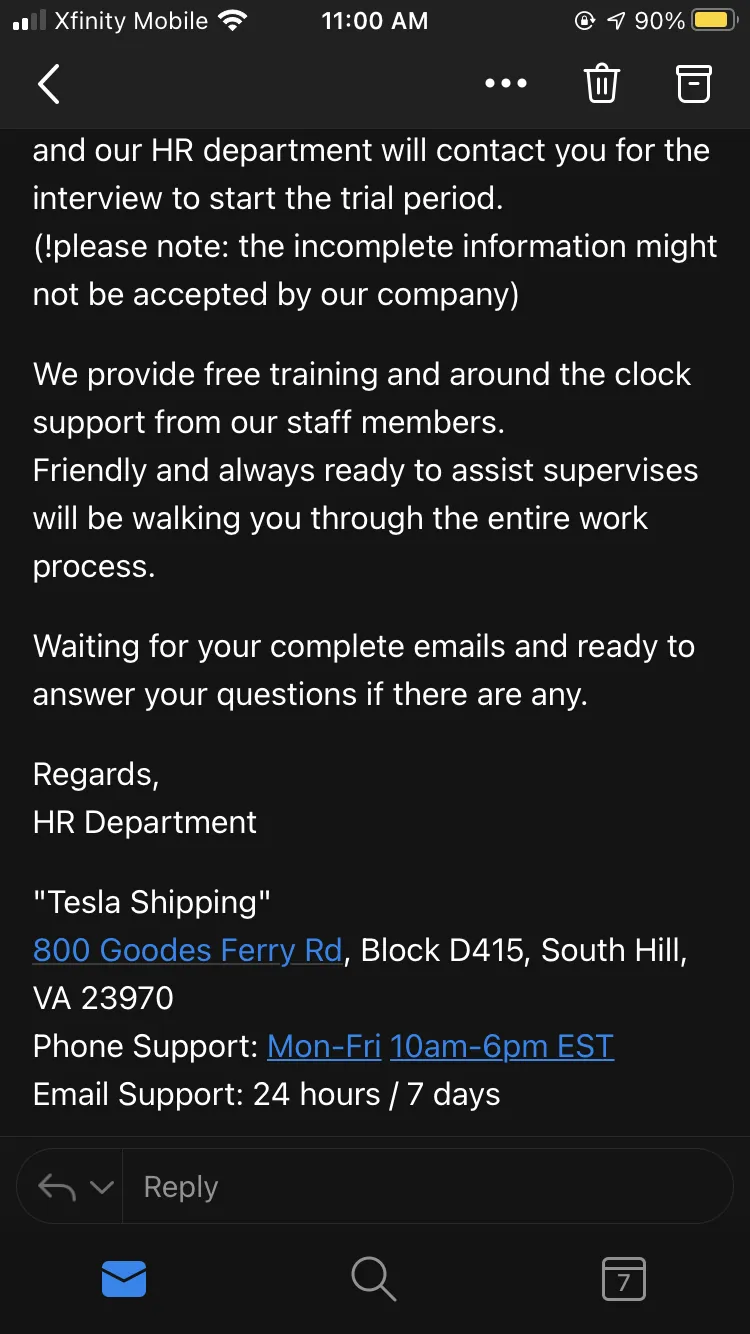Delete this email with the trash icon
Image resolution: width=750 pixels, height=1334 pixels.
click(x=602, y=84)
